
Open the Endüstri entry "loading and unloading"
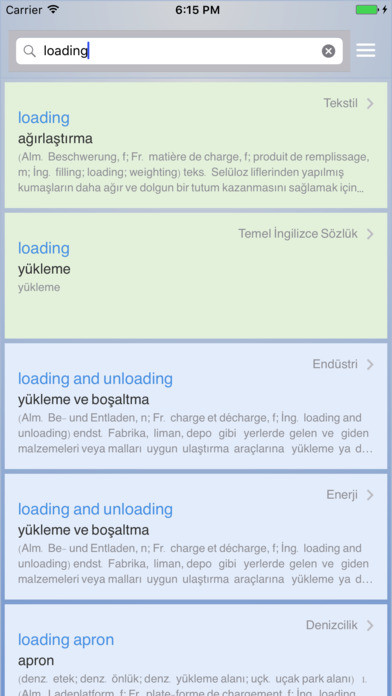coord(196,406)
